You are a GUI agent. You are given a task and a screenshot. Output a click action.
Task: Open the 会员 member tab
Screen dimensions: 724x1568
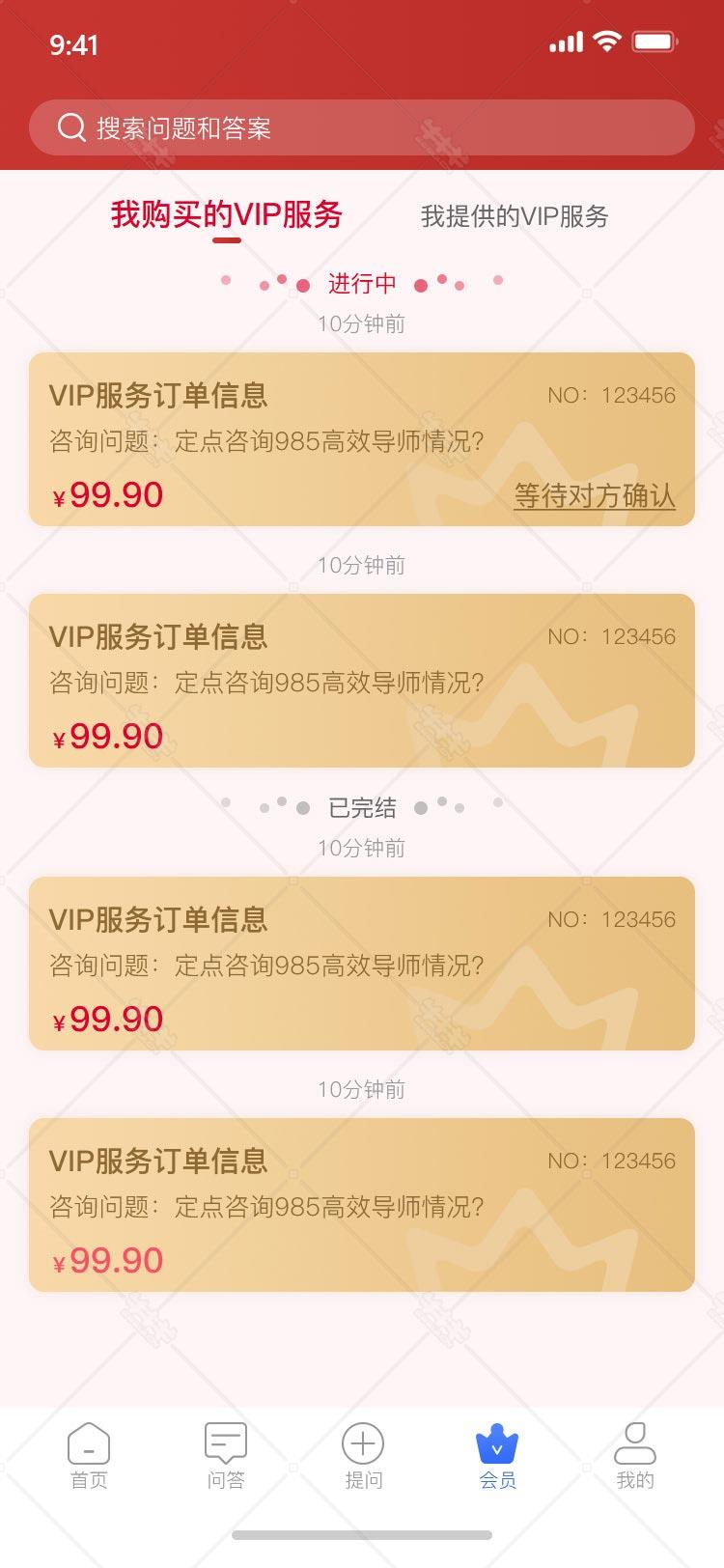coord(498,1456)
